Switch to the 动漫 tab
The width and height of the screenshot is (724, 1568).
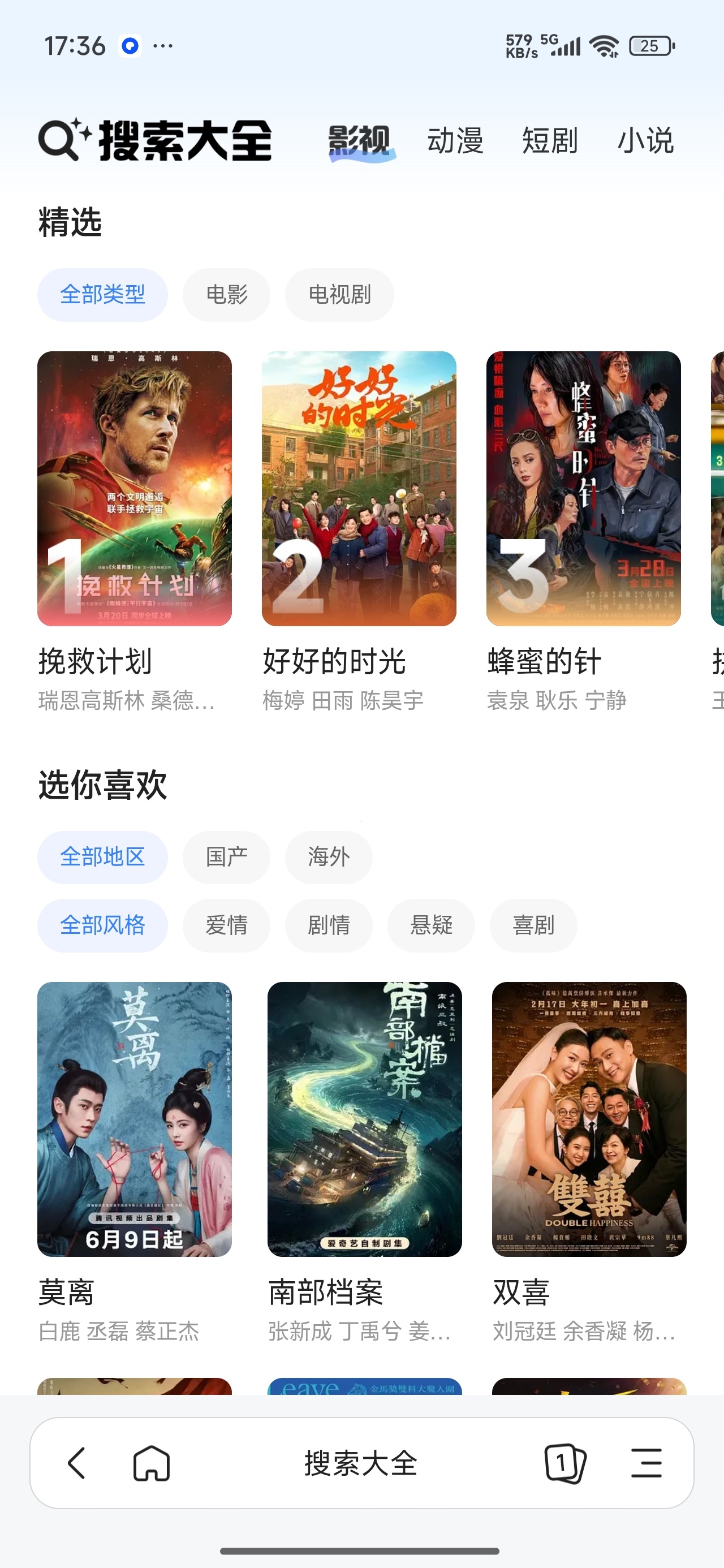455,141
